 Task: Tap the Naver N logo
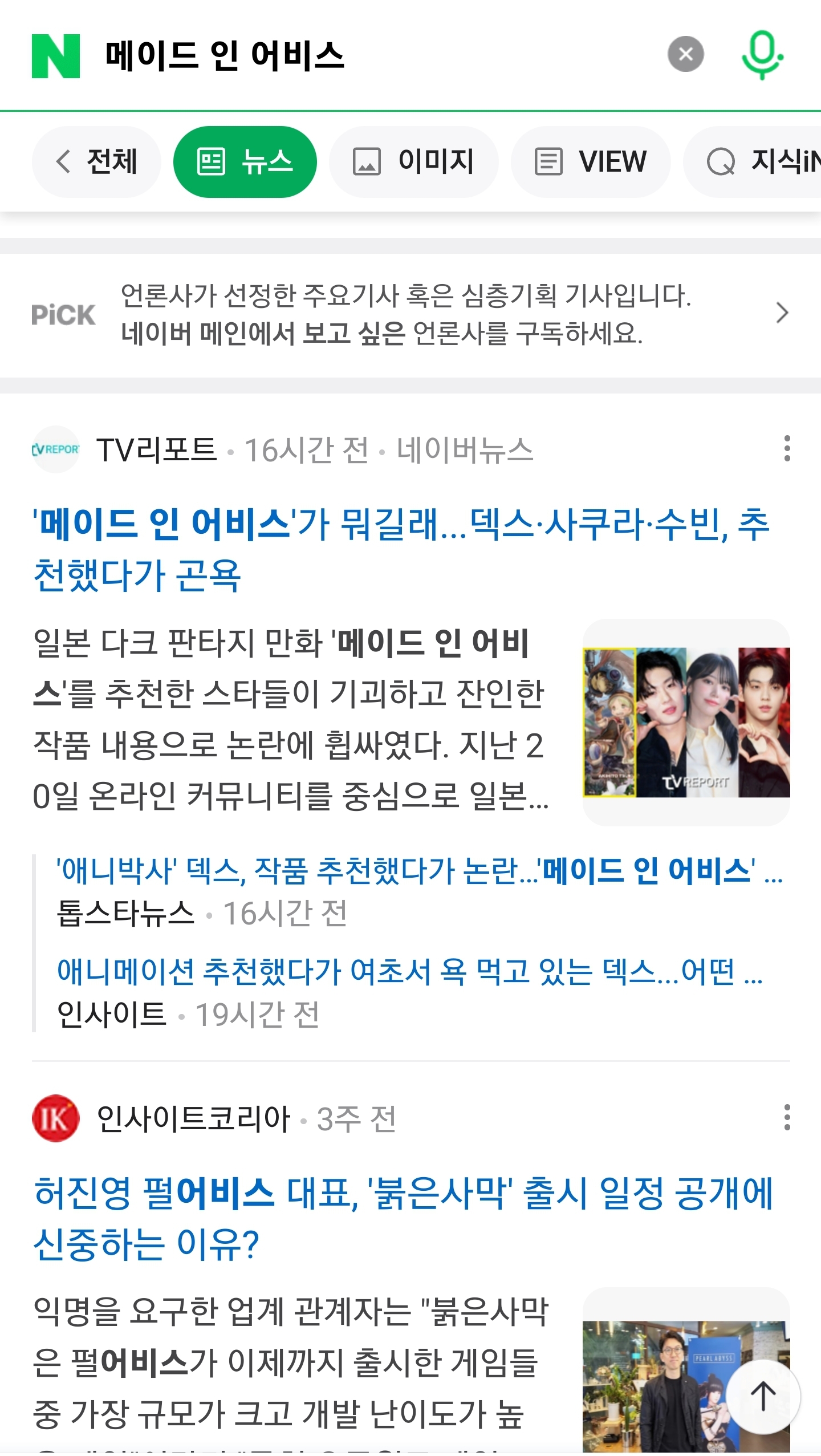[55, 56]
